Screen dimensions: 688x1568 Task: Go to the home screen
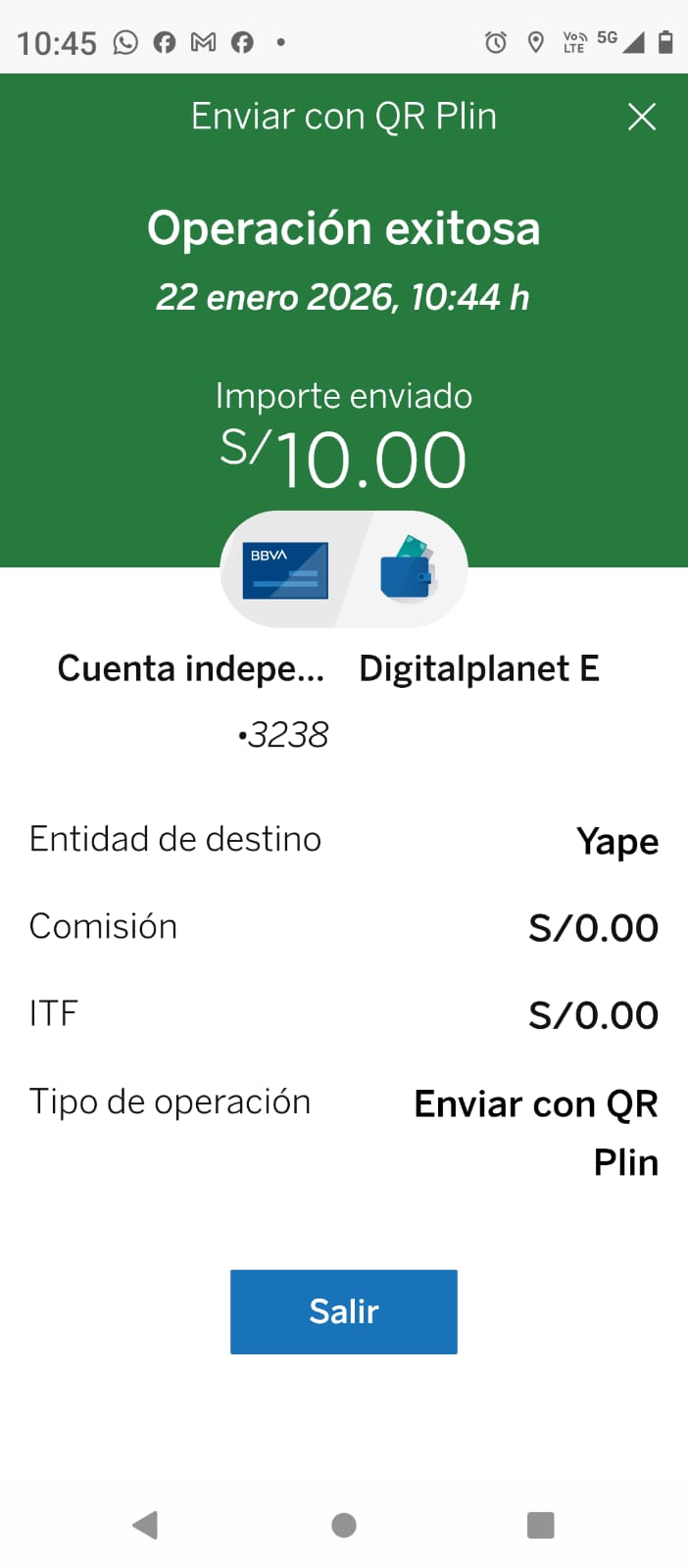click(x=344, y=1525)
